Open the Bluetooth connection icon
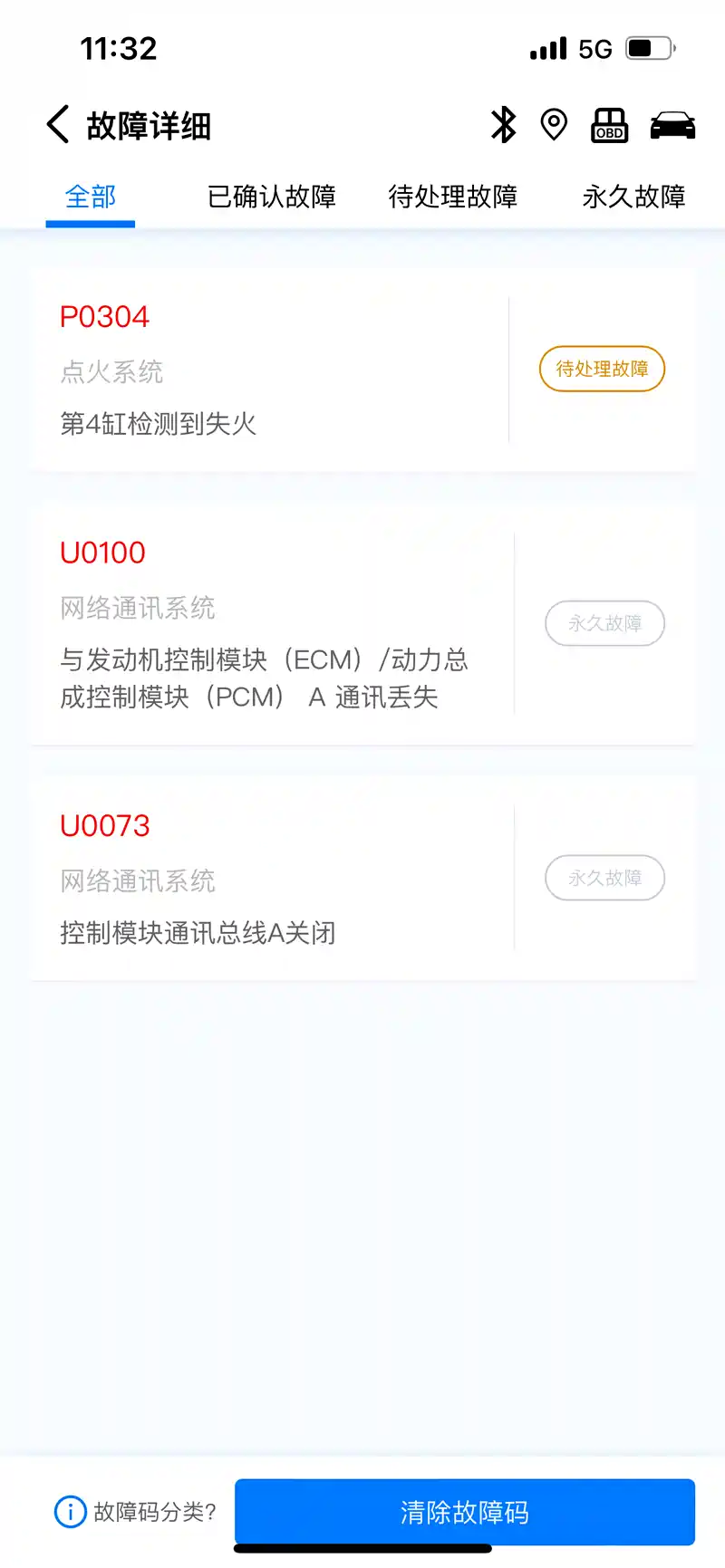725x1568 pixels. 503,125
